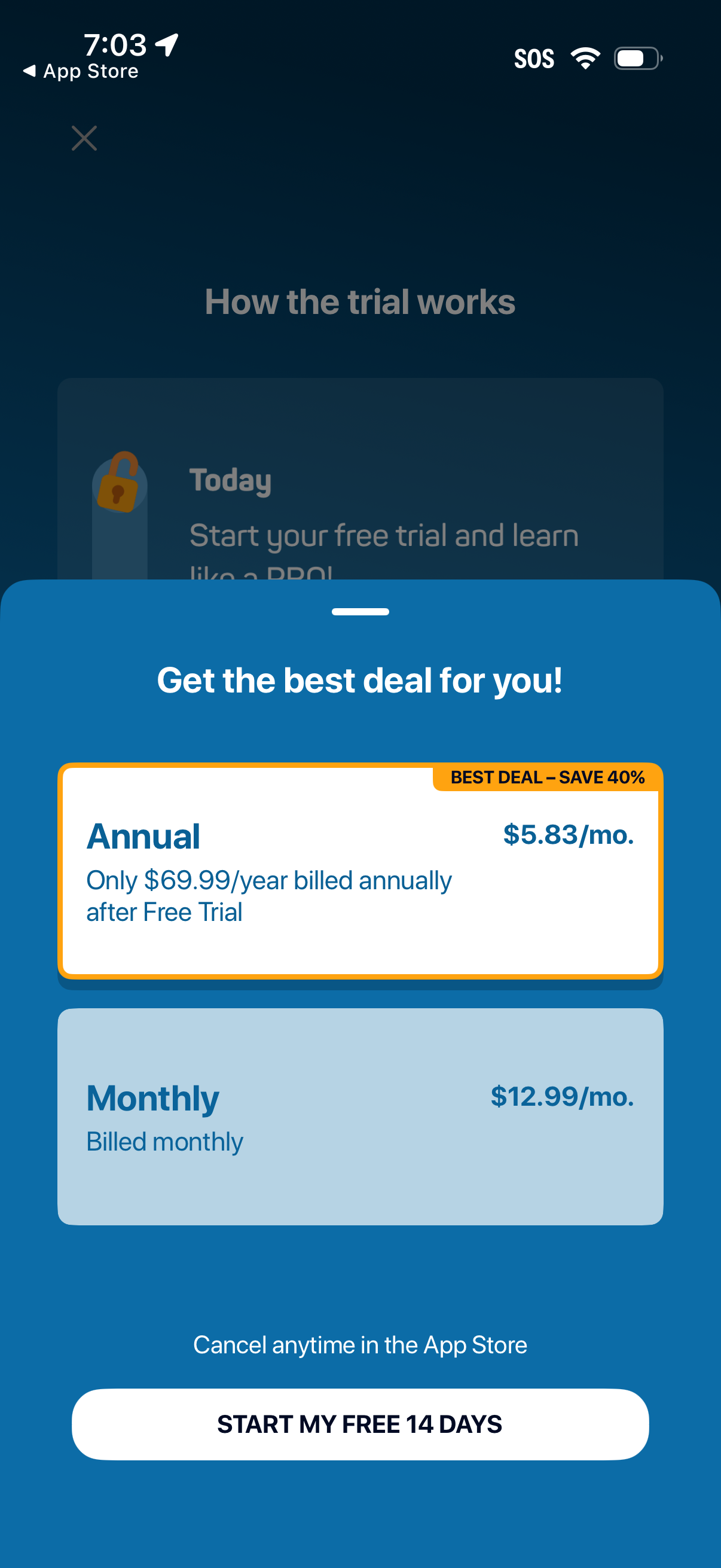This screenshot has height=1568, width=721.
Task: Open the Today trial timeline entry
Action: coord(231,480)
